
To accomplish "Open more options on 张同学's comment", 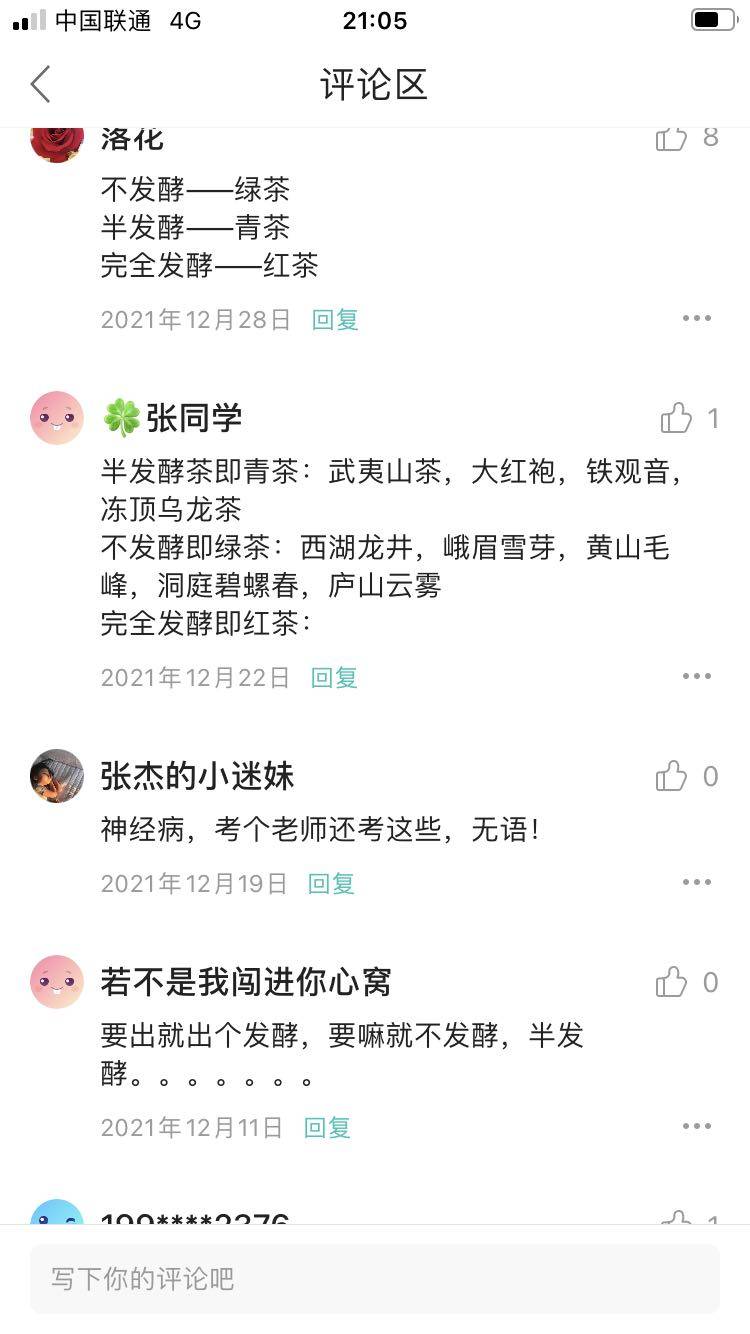I will click(x=697, y=676).
